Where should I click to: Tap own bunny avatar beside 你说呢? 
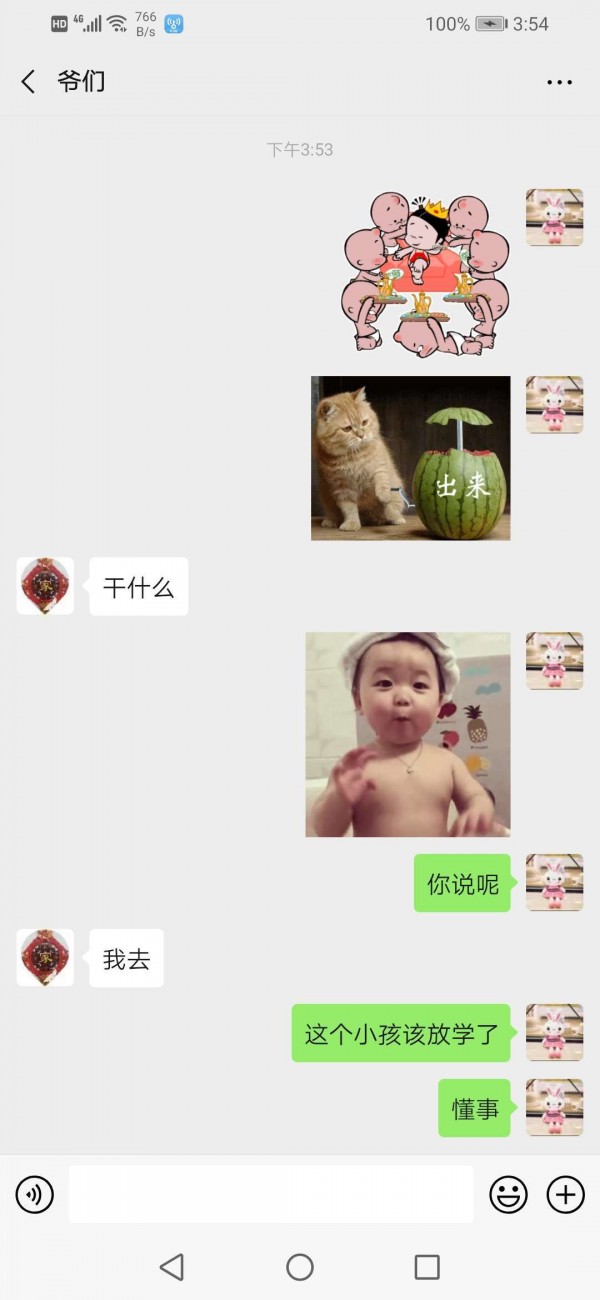(x=554, y=883)
